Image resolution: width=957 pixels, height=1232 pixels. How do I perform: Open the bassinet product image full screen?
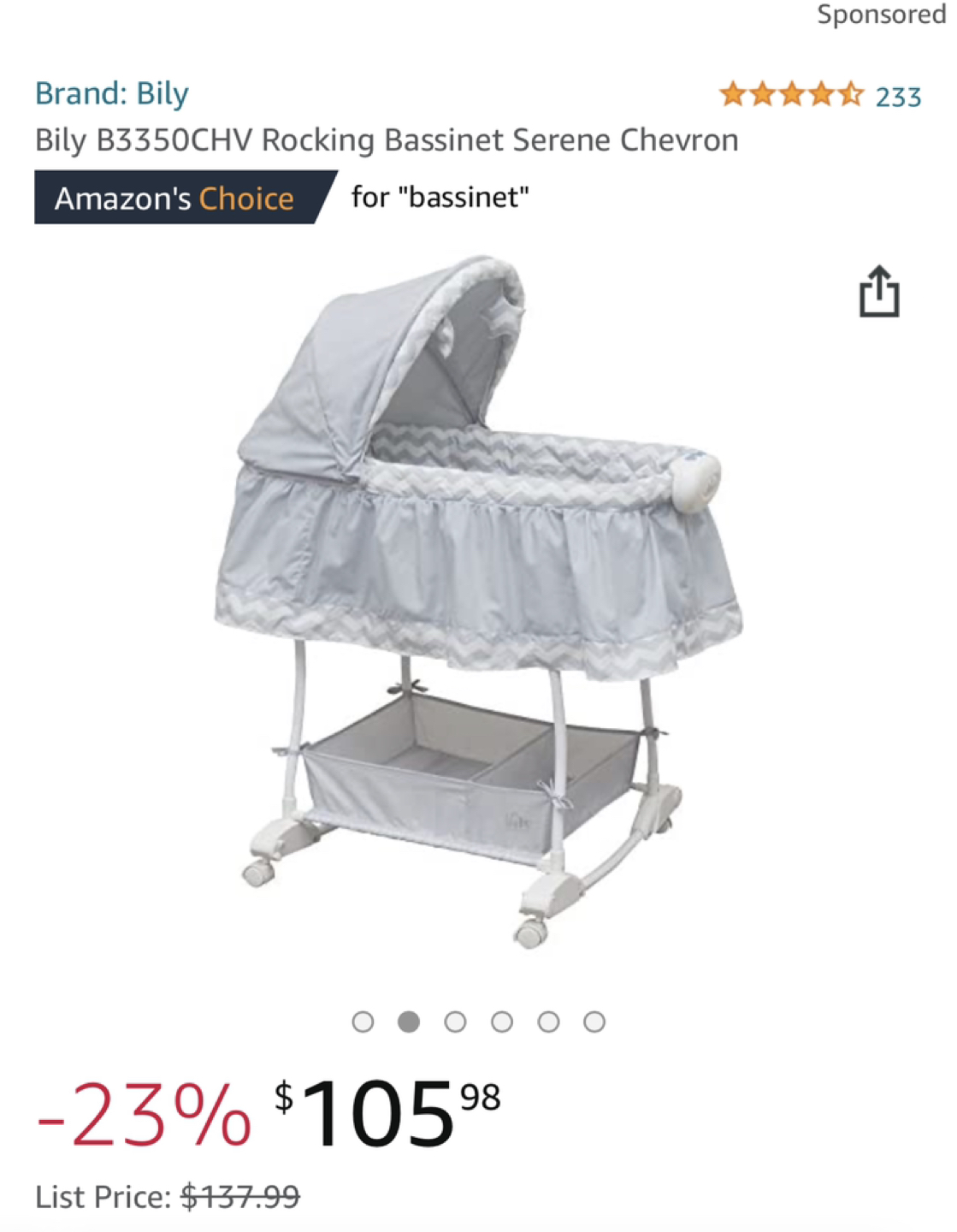pos(477,599)
